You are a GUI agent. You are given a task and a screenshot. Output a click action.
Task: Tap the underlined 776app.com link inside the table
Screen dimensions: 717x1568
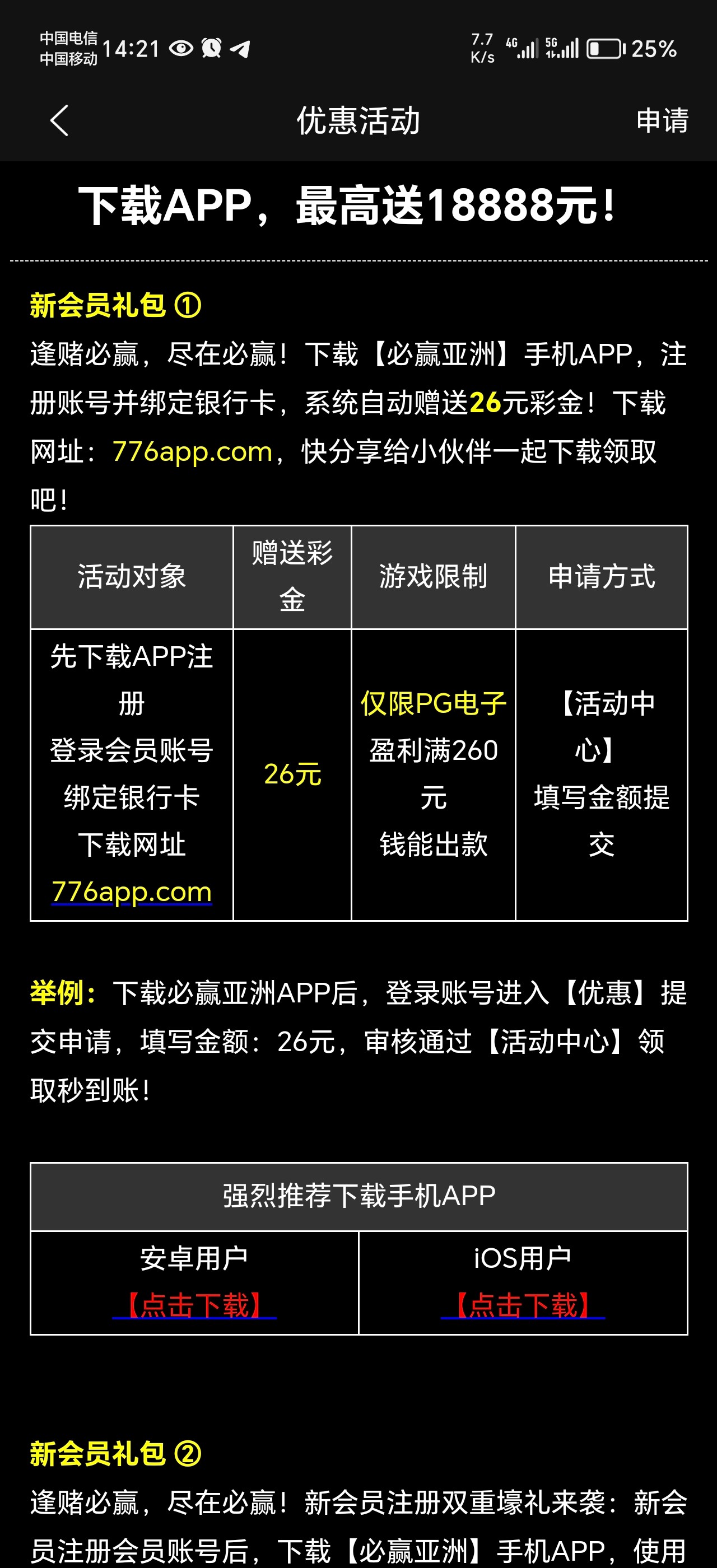131,891
